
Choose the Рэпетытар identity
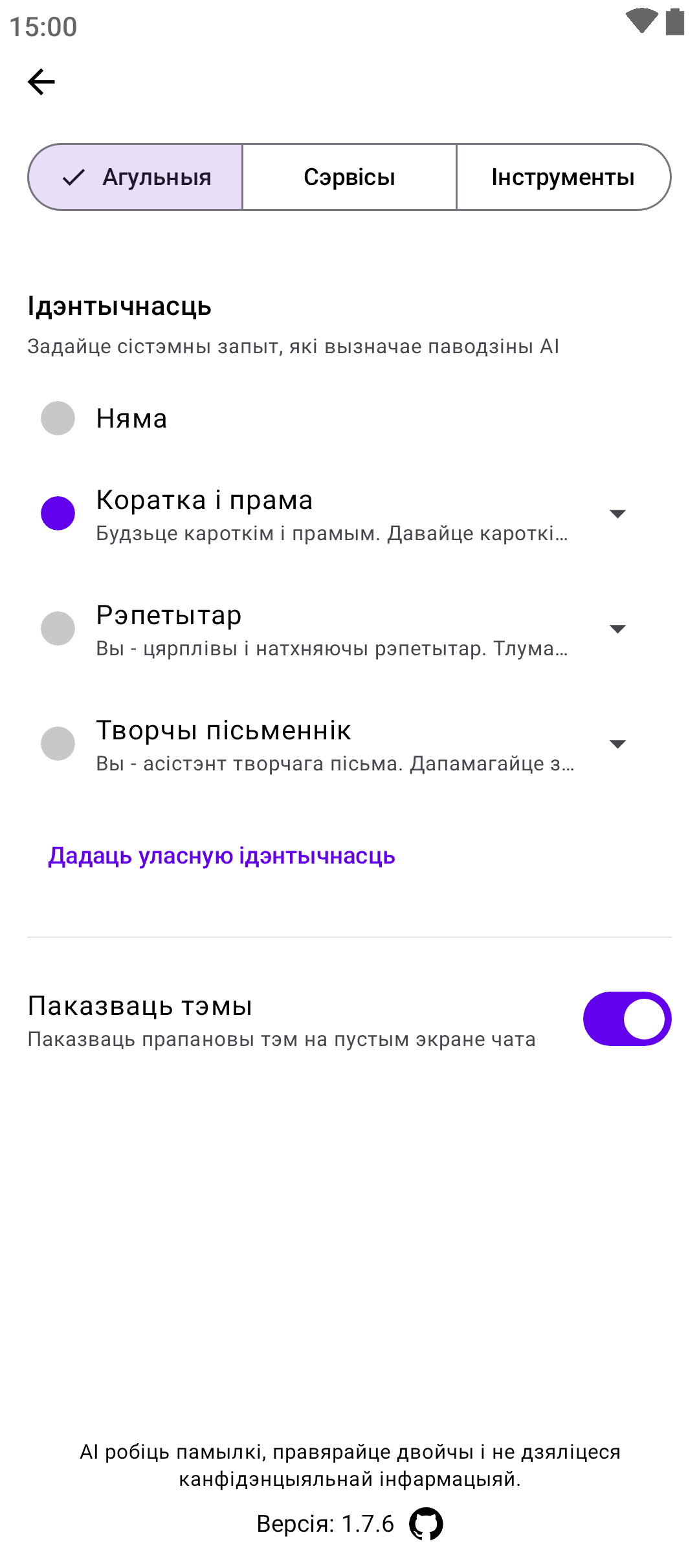point(58,629)
